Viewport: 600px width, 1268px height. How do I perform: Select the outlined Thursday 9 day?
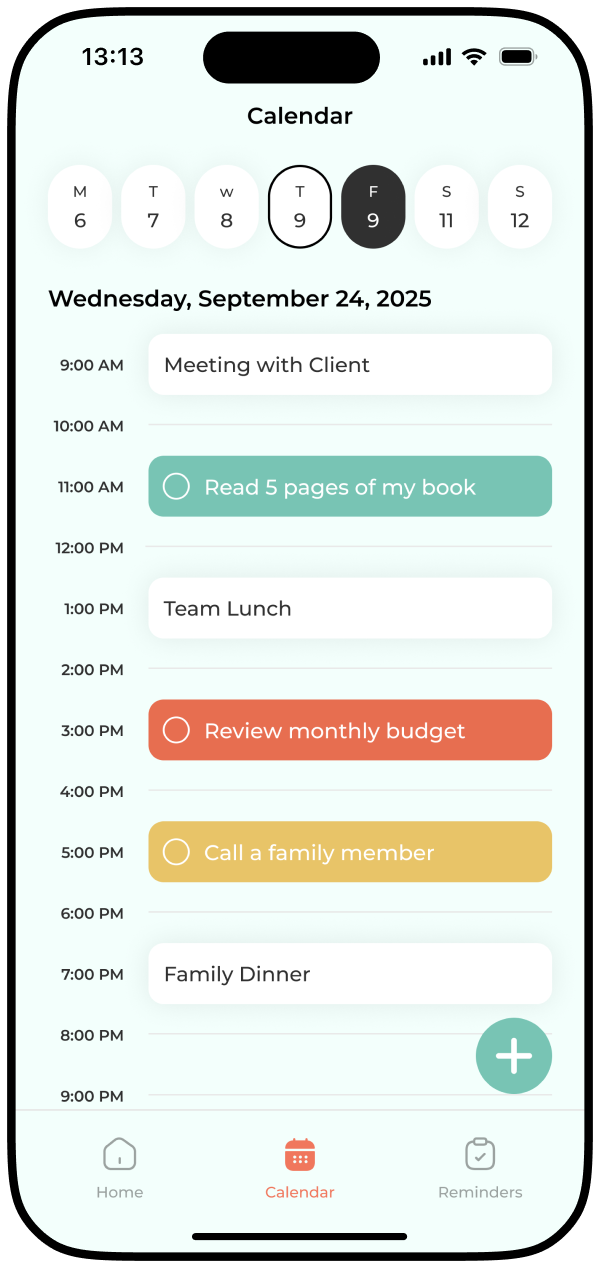[x=300, y=207]
